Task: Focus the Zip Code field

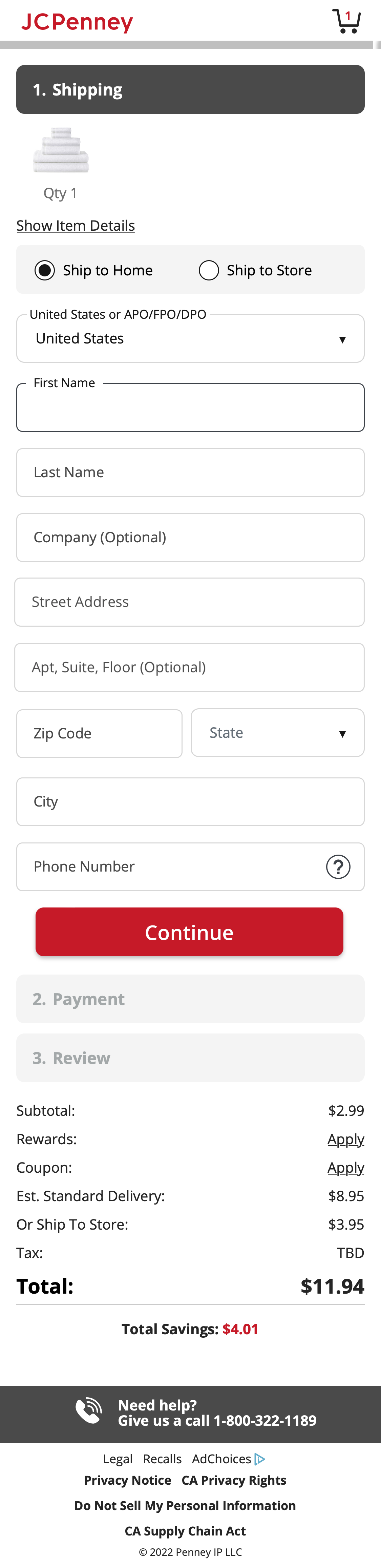Action: click(x=99, y=733)
